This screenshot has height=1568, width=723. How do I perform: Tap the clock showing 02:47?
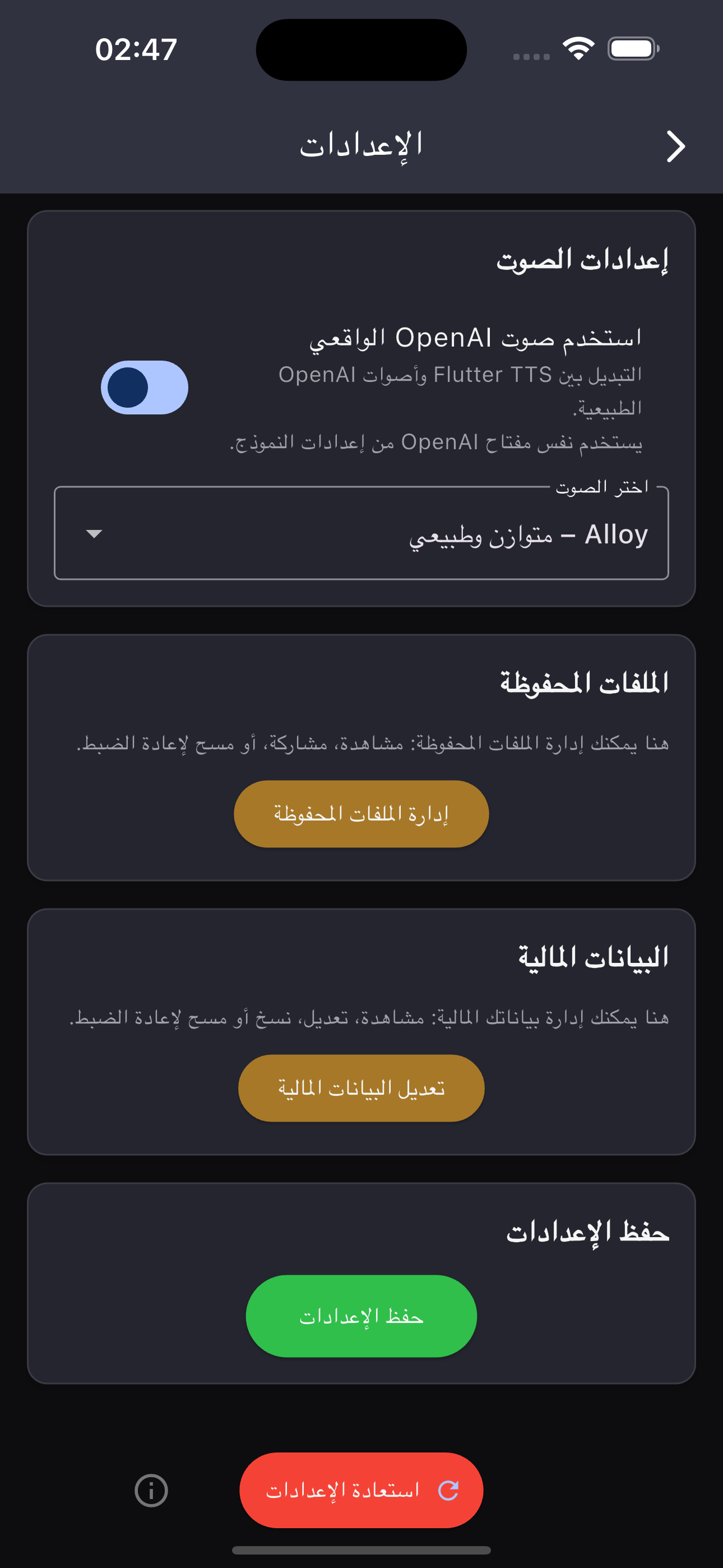click(x=135, y=50)
